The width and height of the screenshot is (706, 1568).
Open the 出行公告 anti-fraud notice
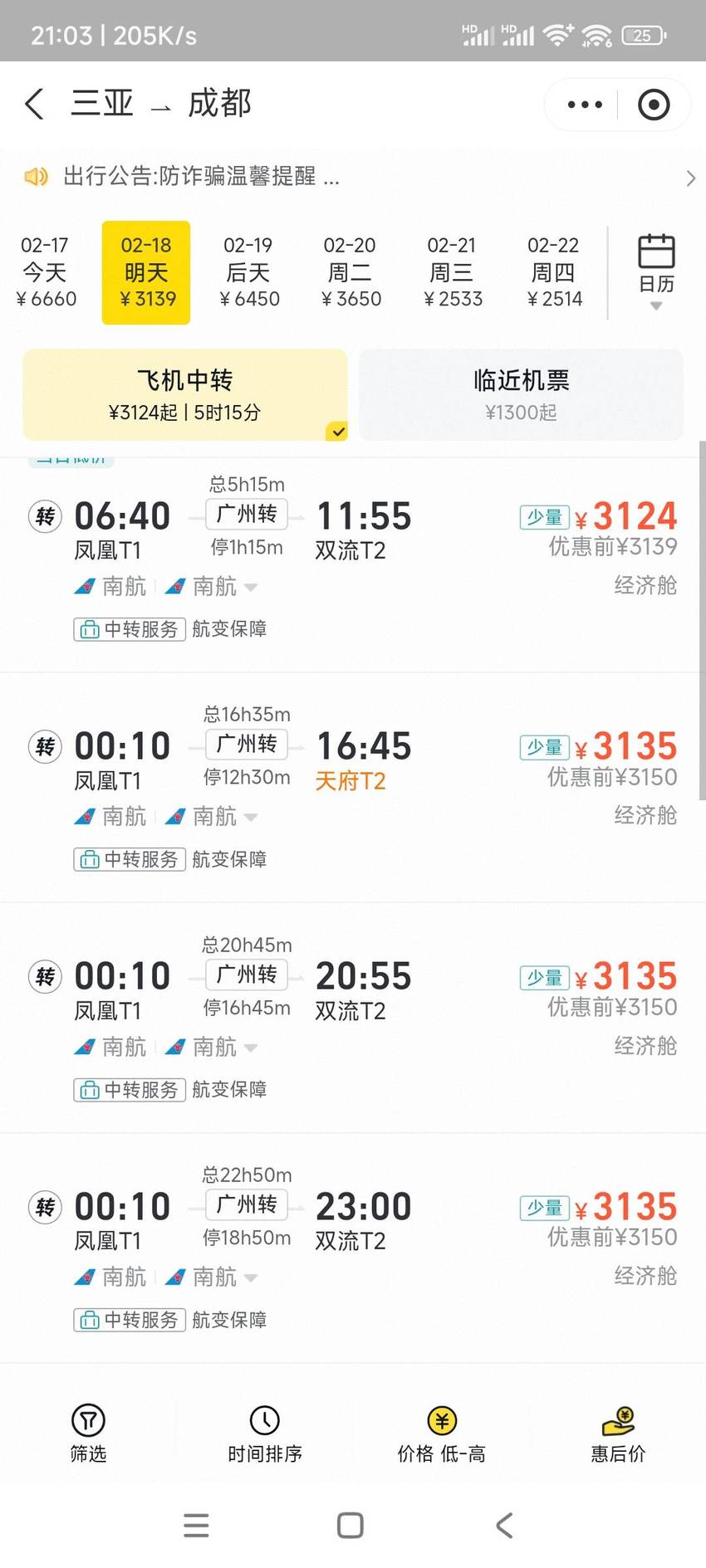coord(353,177)
